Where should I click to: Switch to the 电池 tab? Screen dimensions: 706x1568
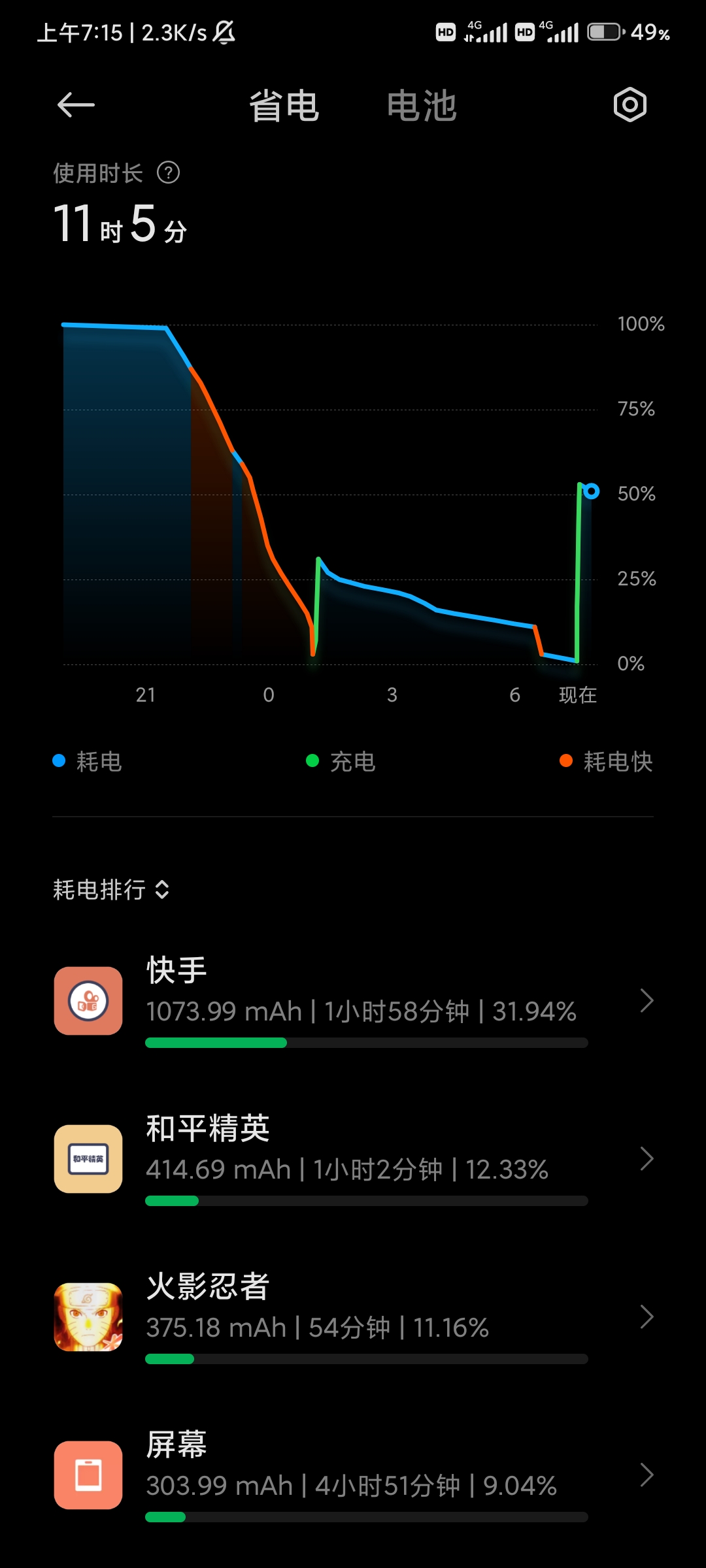(422, 106)
